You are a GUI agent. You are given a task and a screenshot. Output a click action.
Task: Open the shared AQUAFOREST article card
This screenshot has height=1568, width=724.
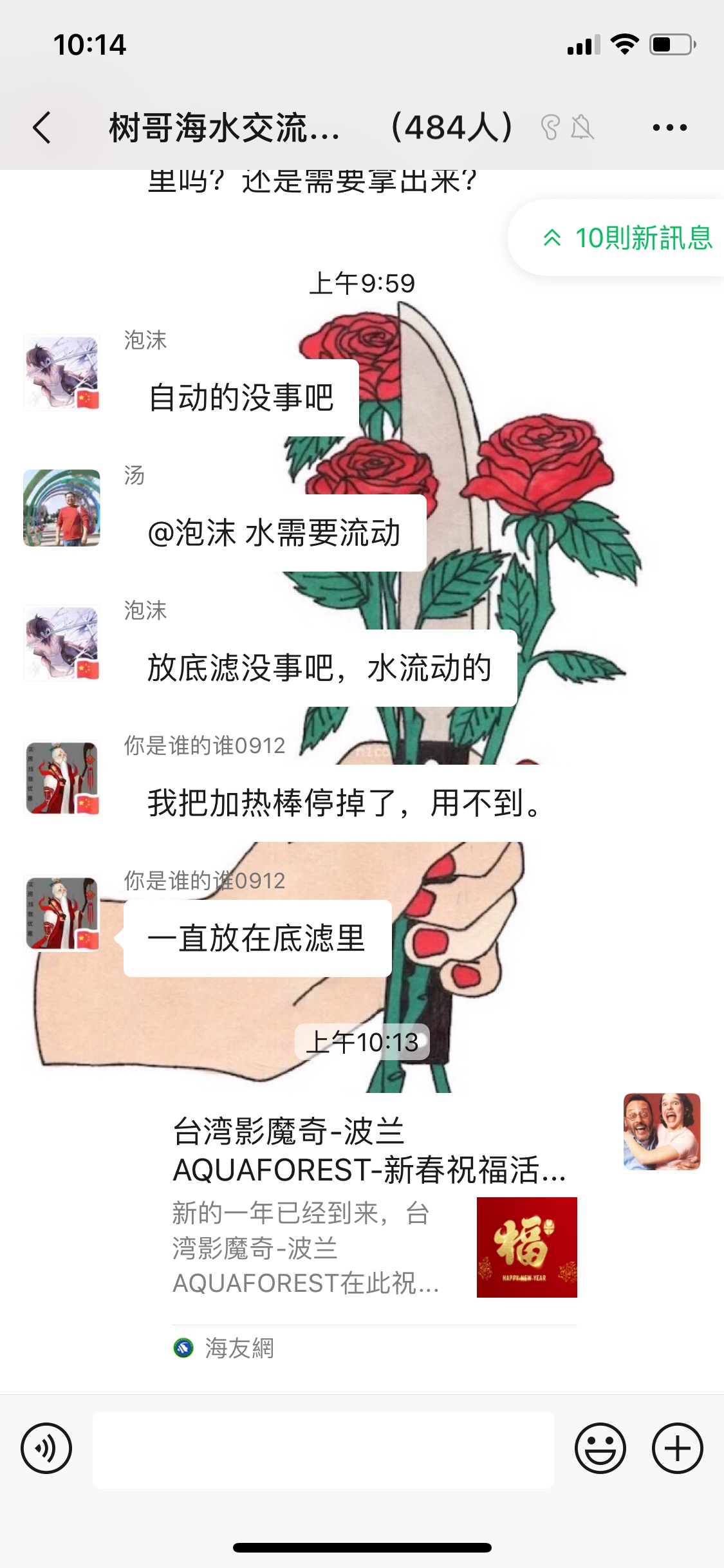point(373,1223)
